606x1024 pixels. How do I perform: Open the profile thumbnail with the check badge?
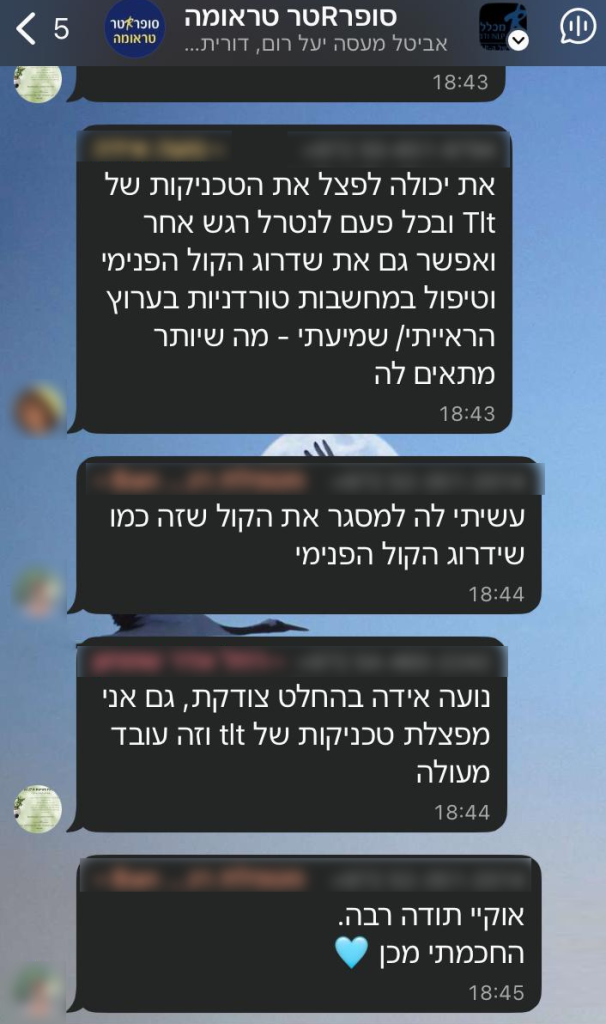[x=505, y=28]
